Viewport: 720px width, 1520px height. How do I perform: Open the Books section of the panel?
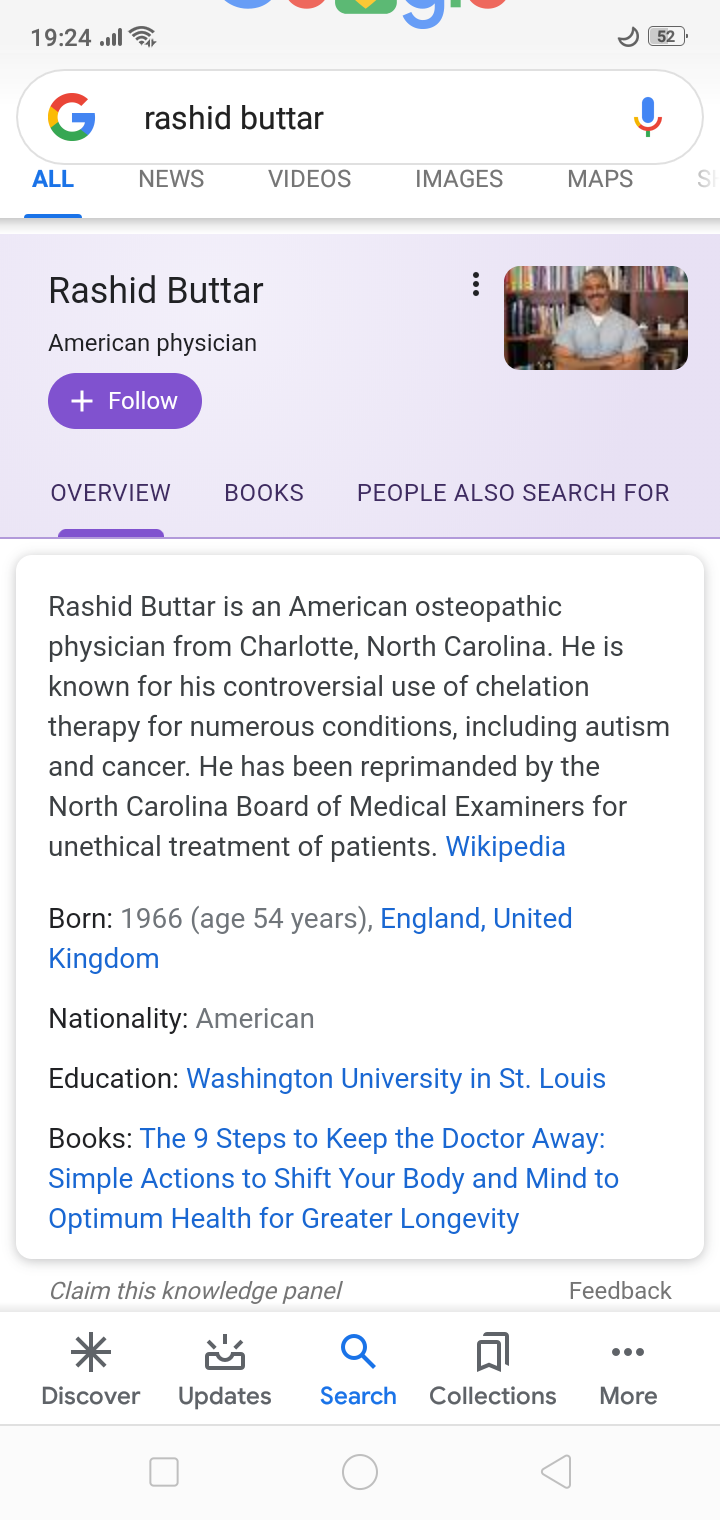tap(264, 493)
